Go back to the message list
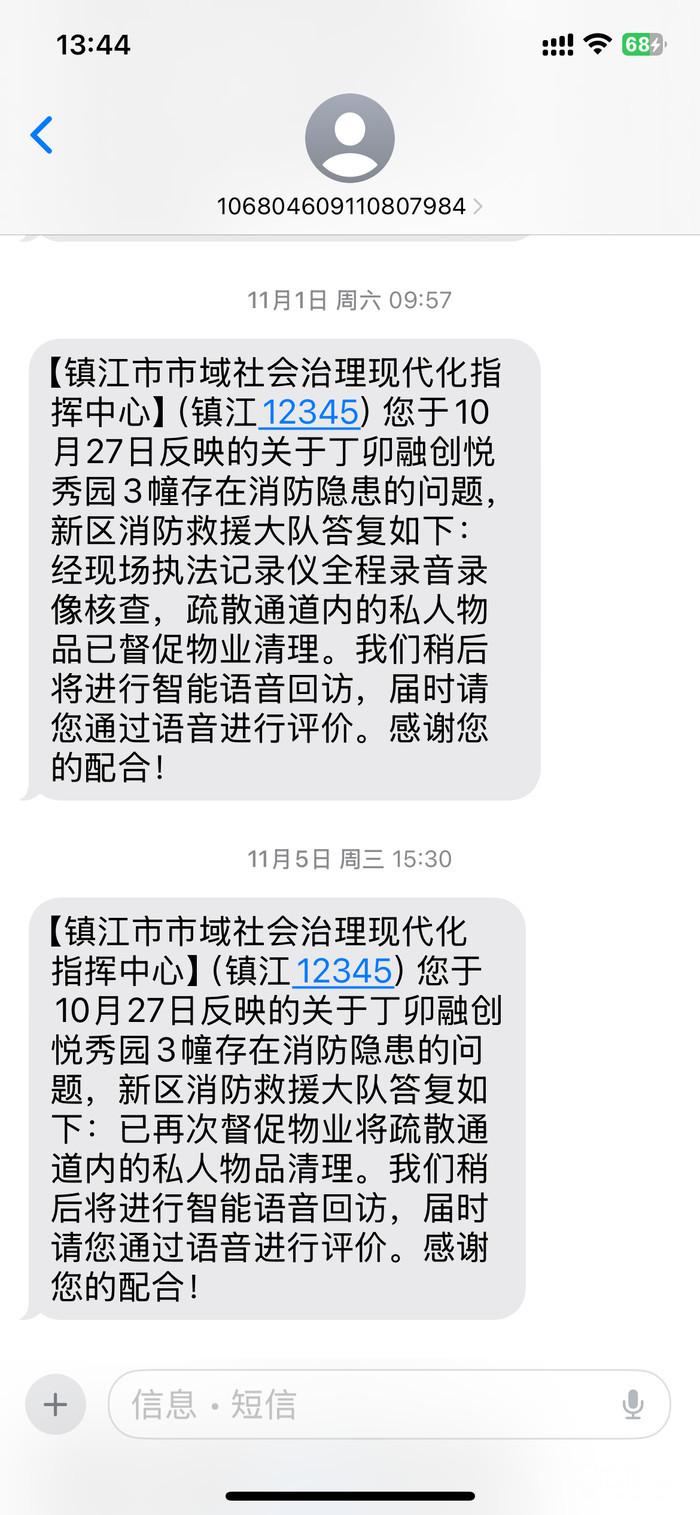Screen dimensions: 700x1515 (x=41, y=134)
